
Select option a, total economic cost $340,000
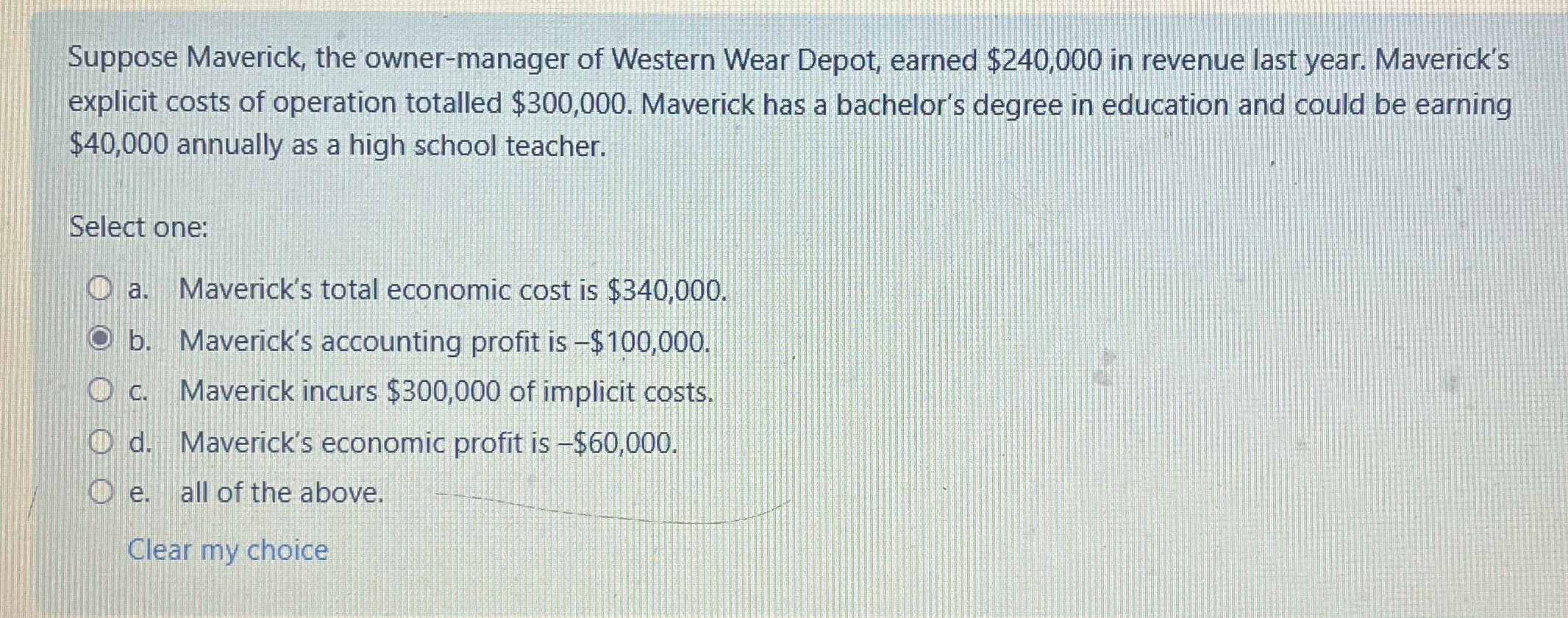[x=101, y=290]
